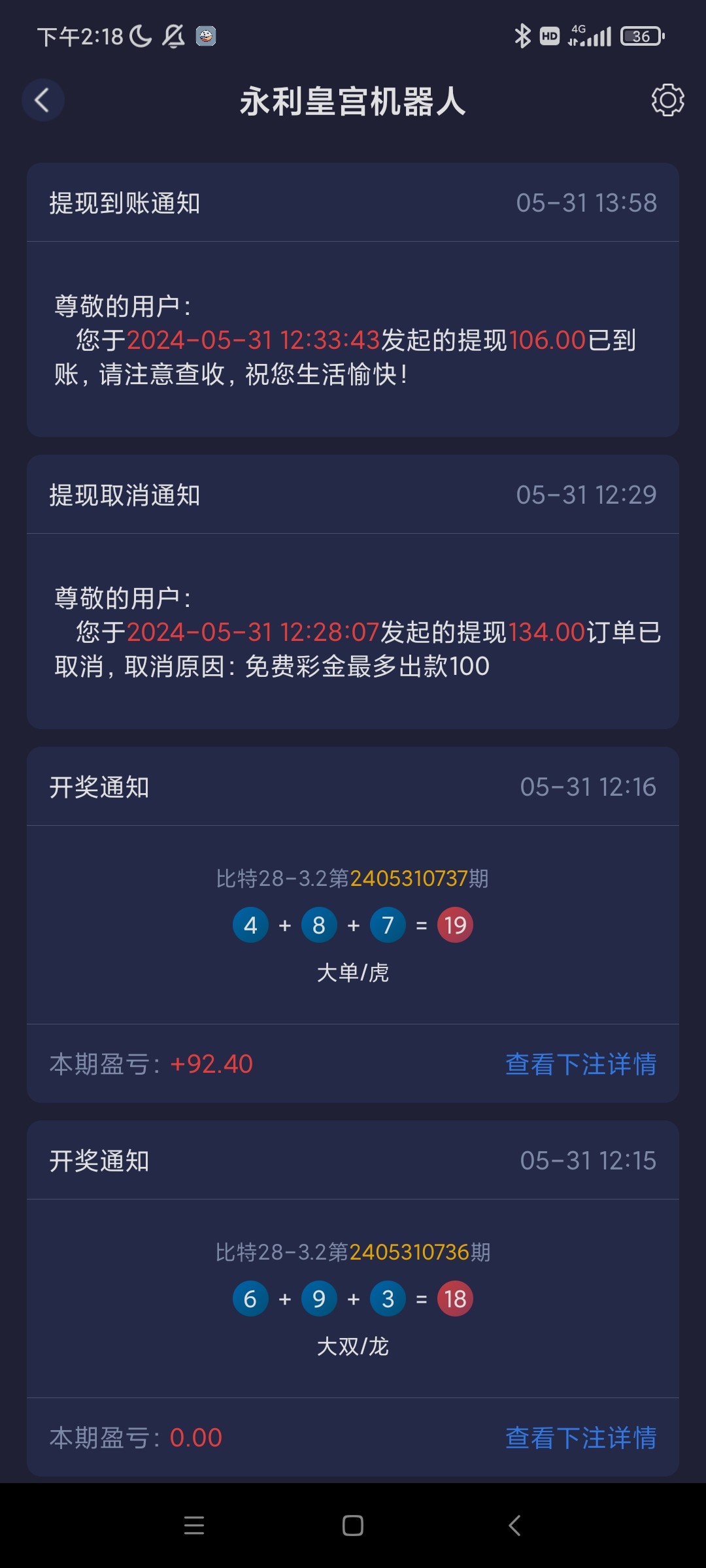Open the settings gear icon
This screenshot has height=1568, width=706.
pos(667,101)
